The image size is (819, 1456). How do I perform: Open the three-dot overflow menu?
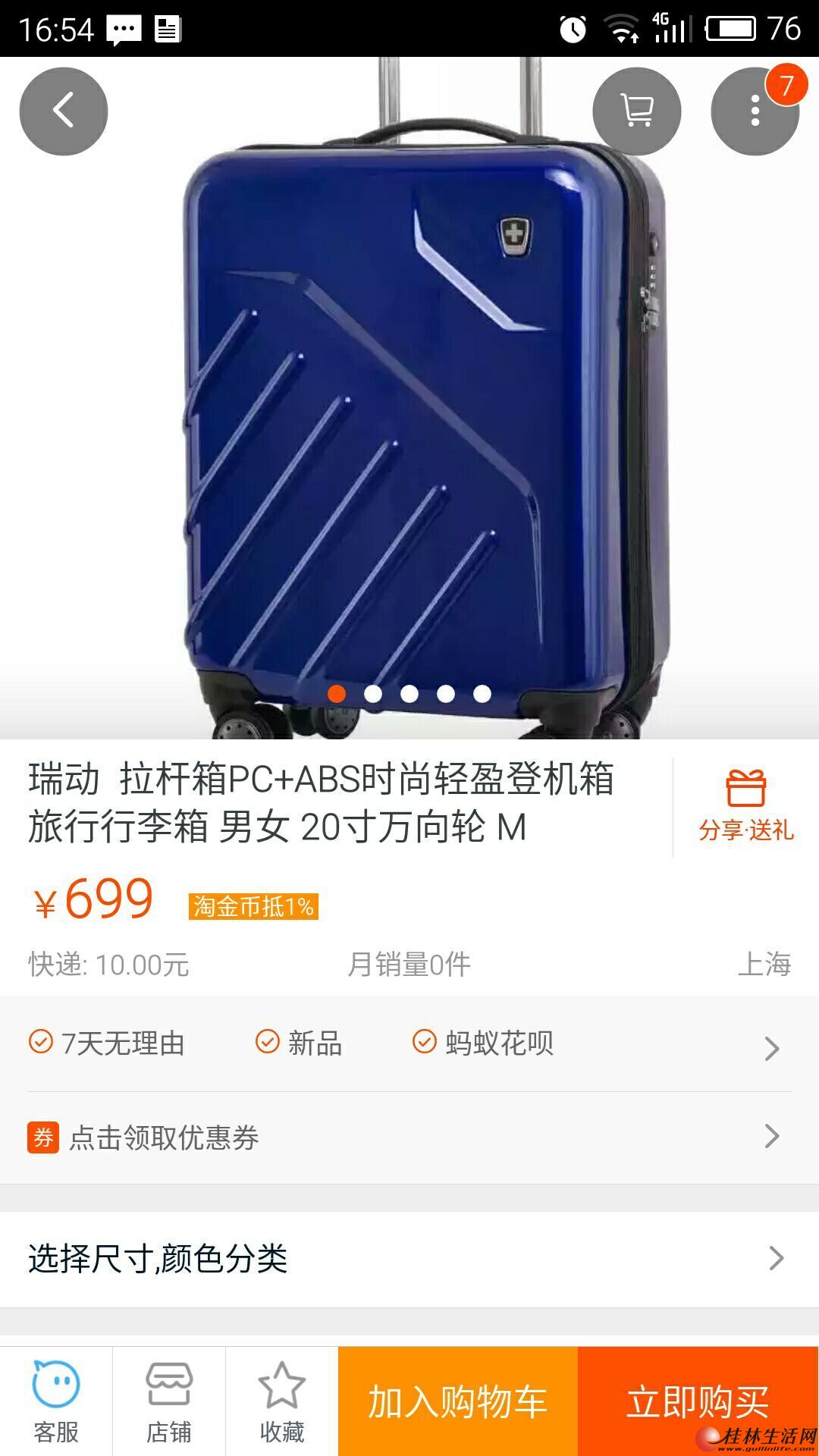(x=755, y=111)
